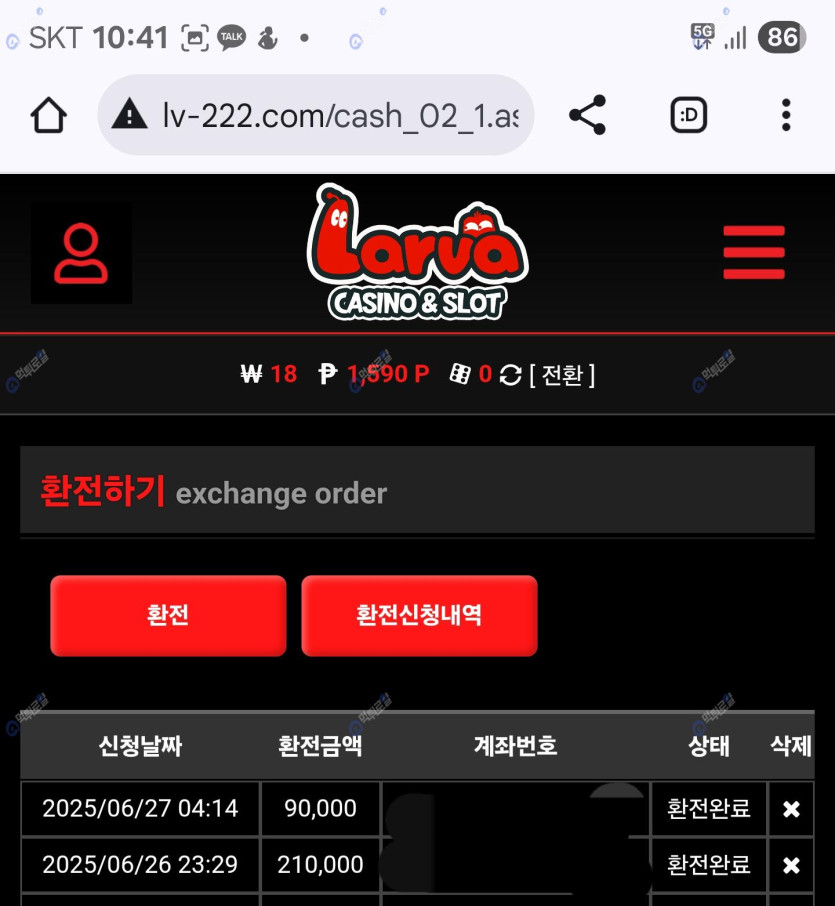Image resolution: width=835 pixels, height=906 pixels.
Task: Tap the 전환 point conversion link
Action: (561, 375)
